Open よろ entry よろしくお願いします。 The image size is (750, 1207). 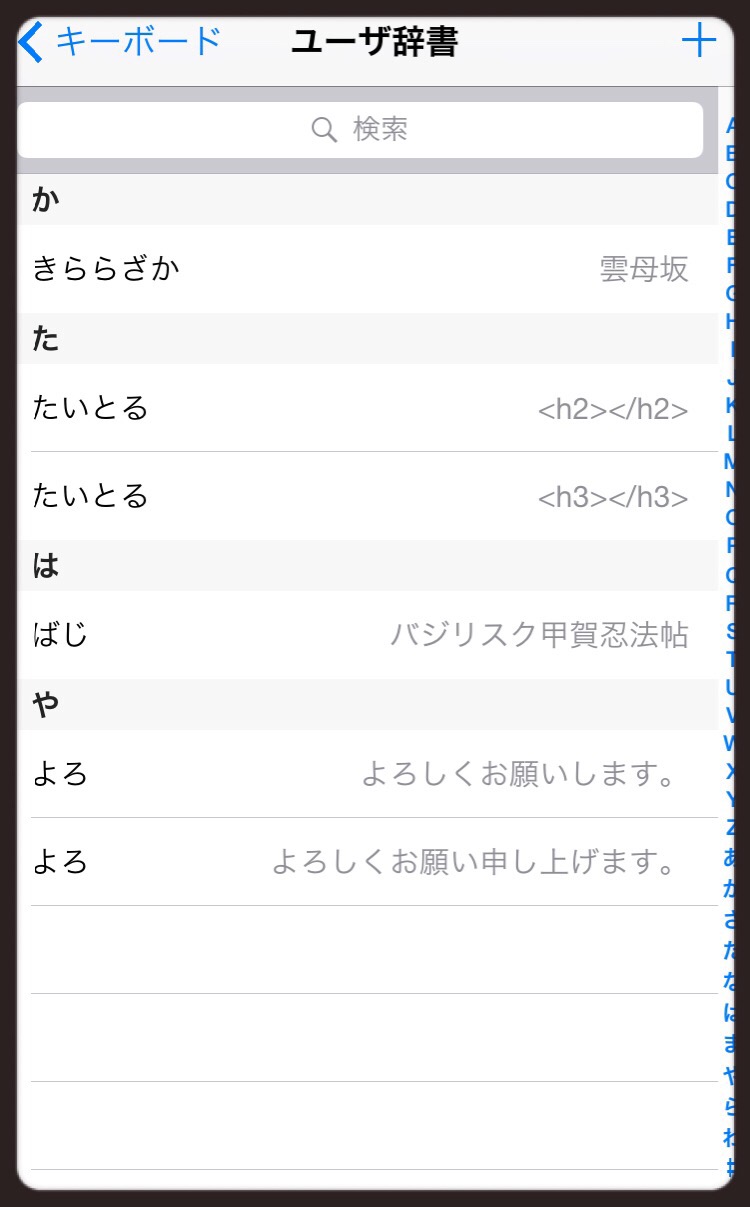pos(360,774)
